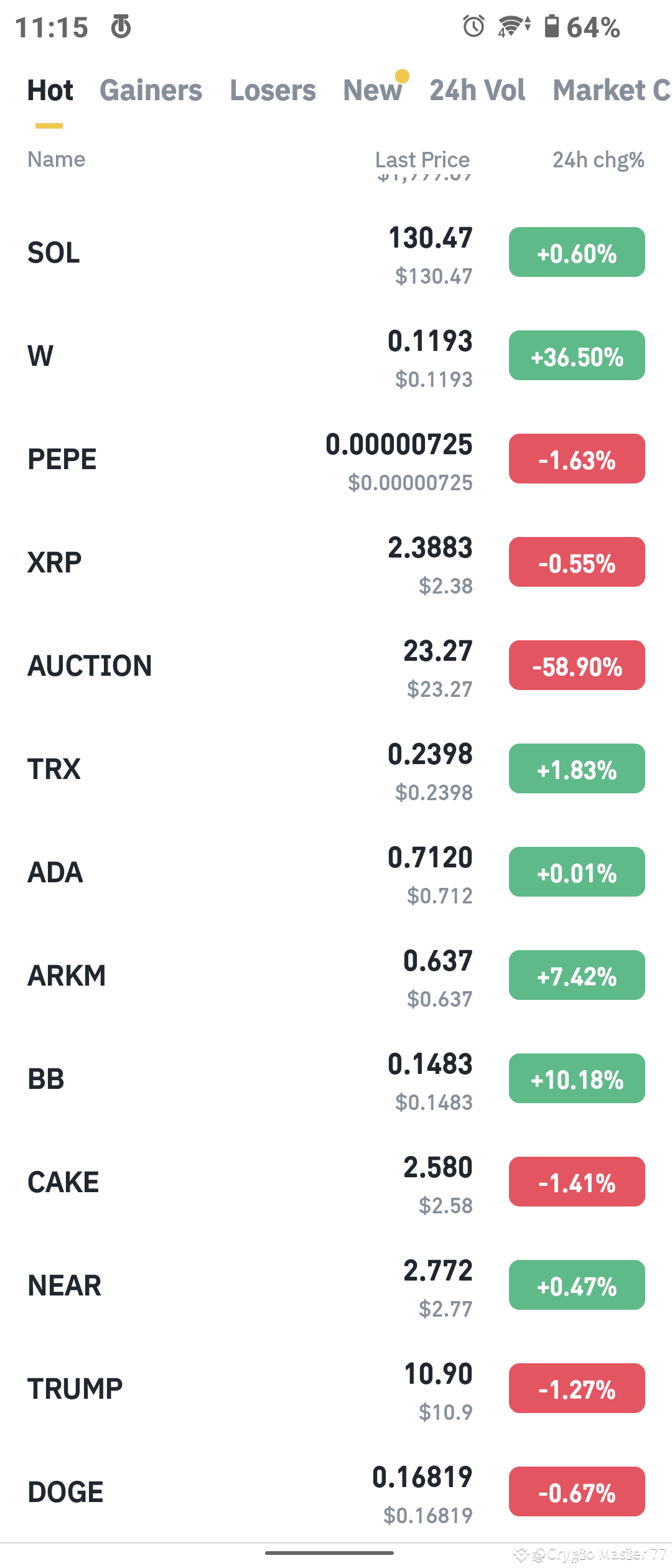This screenshot has width=672, height=1568.
Task: Sort by the Name column header
Action: point(57,159)
